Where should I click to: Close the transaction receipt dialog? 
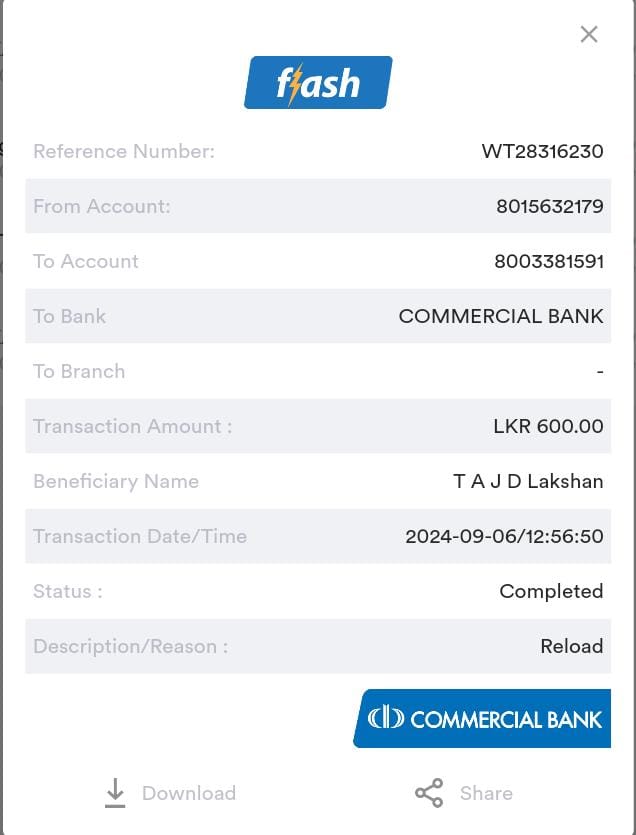589,34
